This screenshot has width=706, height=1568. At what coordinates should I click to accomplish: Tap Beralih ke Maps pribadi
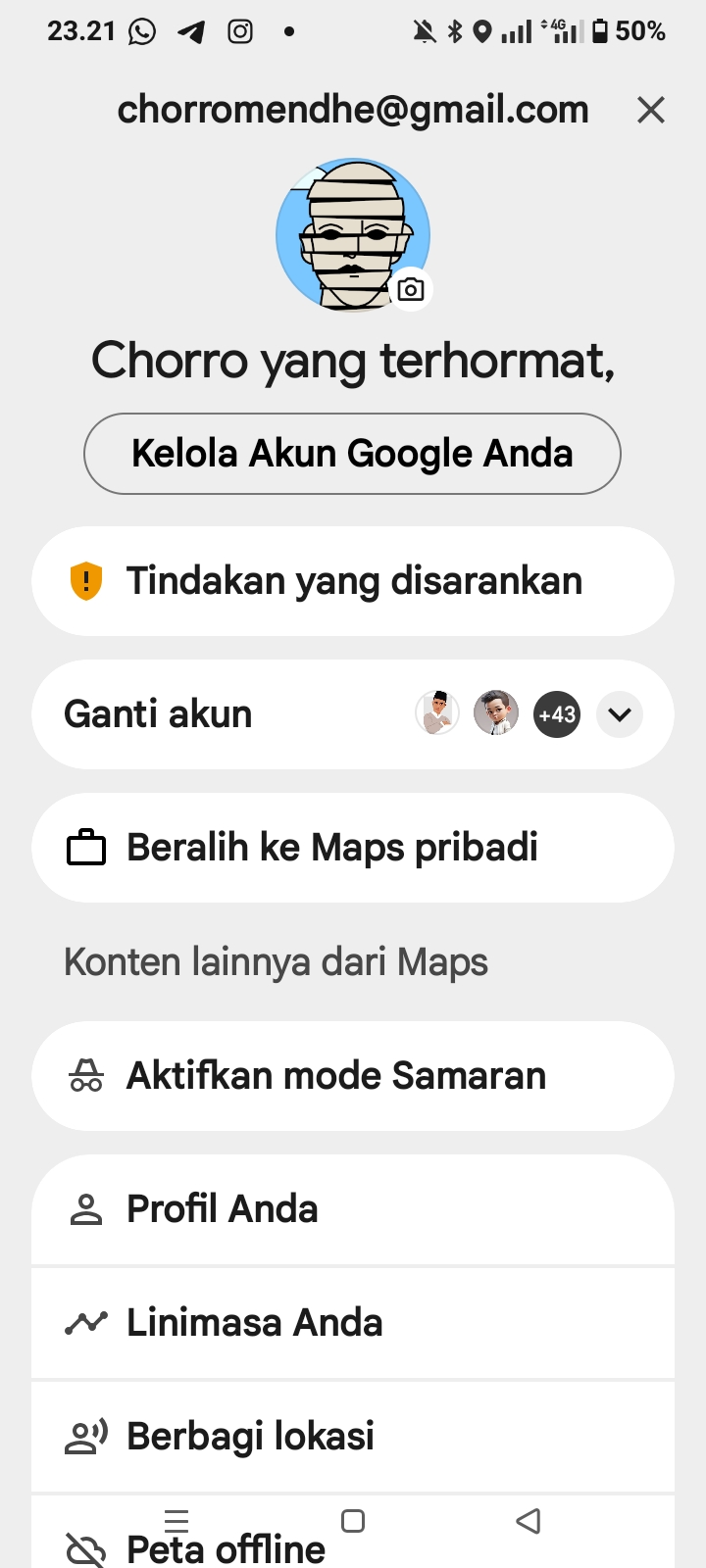click(x=352, y=848)
